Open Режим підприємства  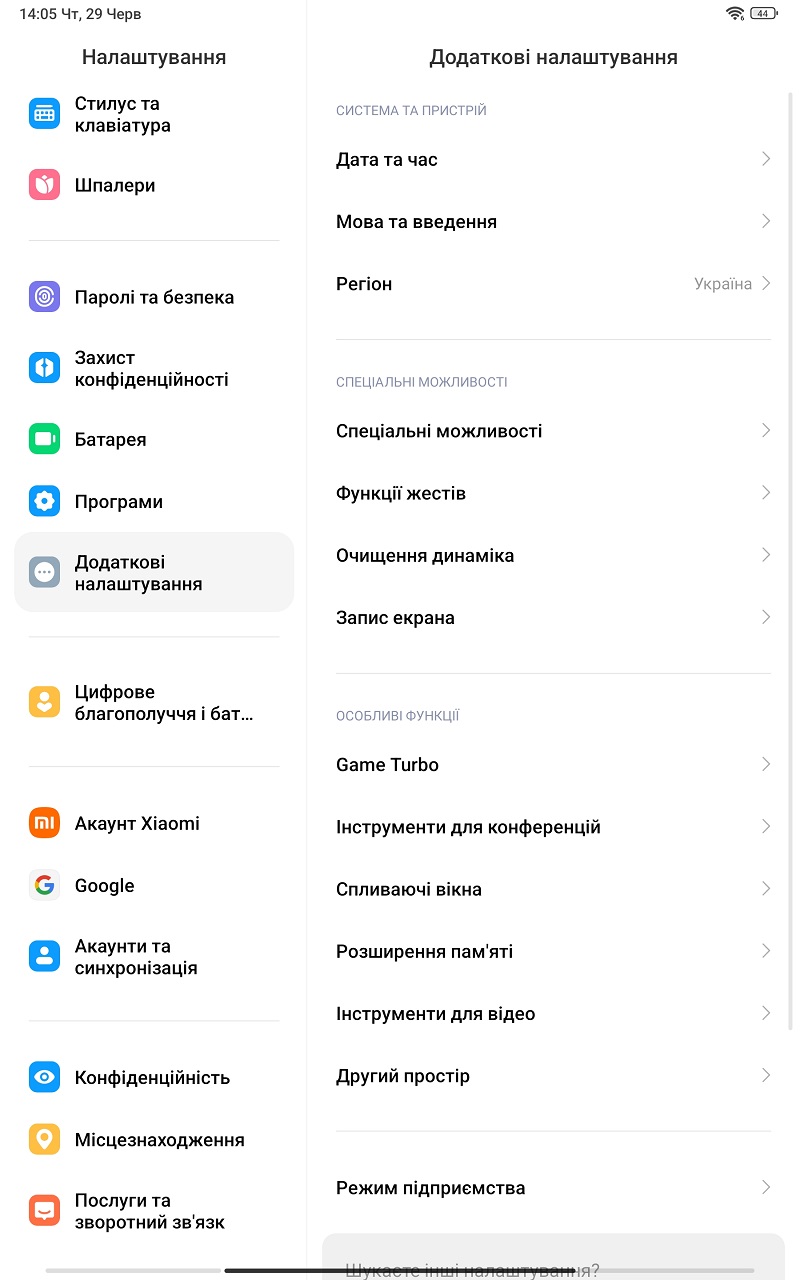coord(553,1188)
